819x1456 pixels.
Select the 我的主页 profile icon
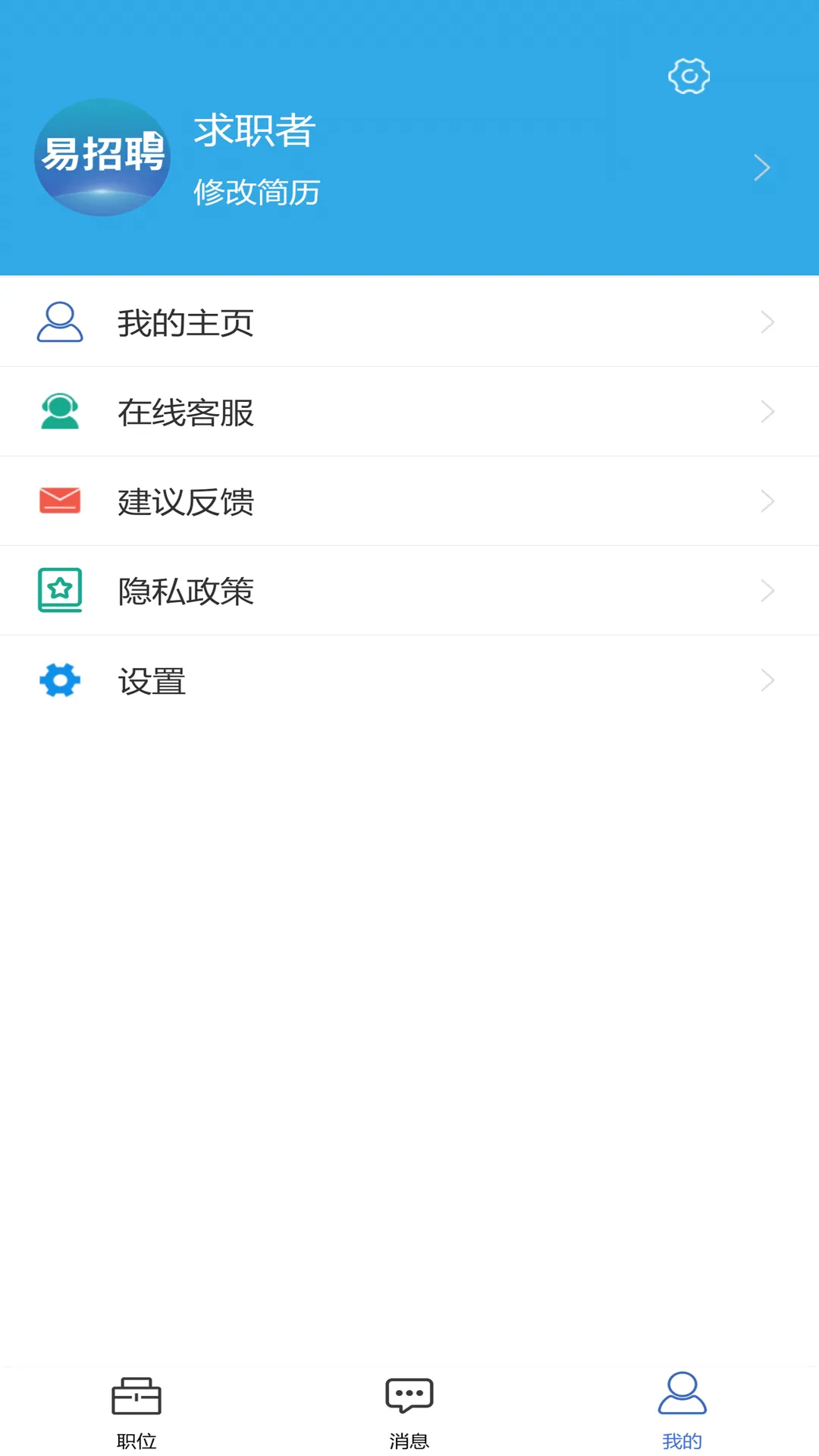59,321
